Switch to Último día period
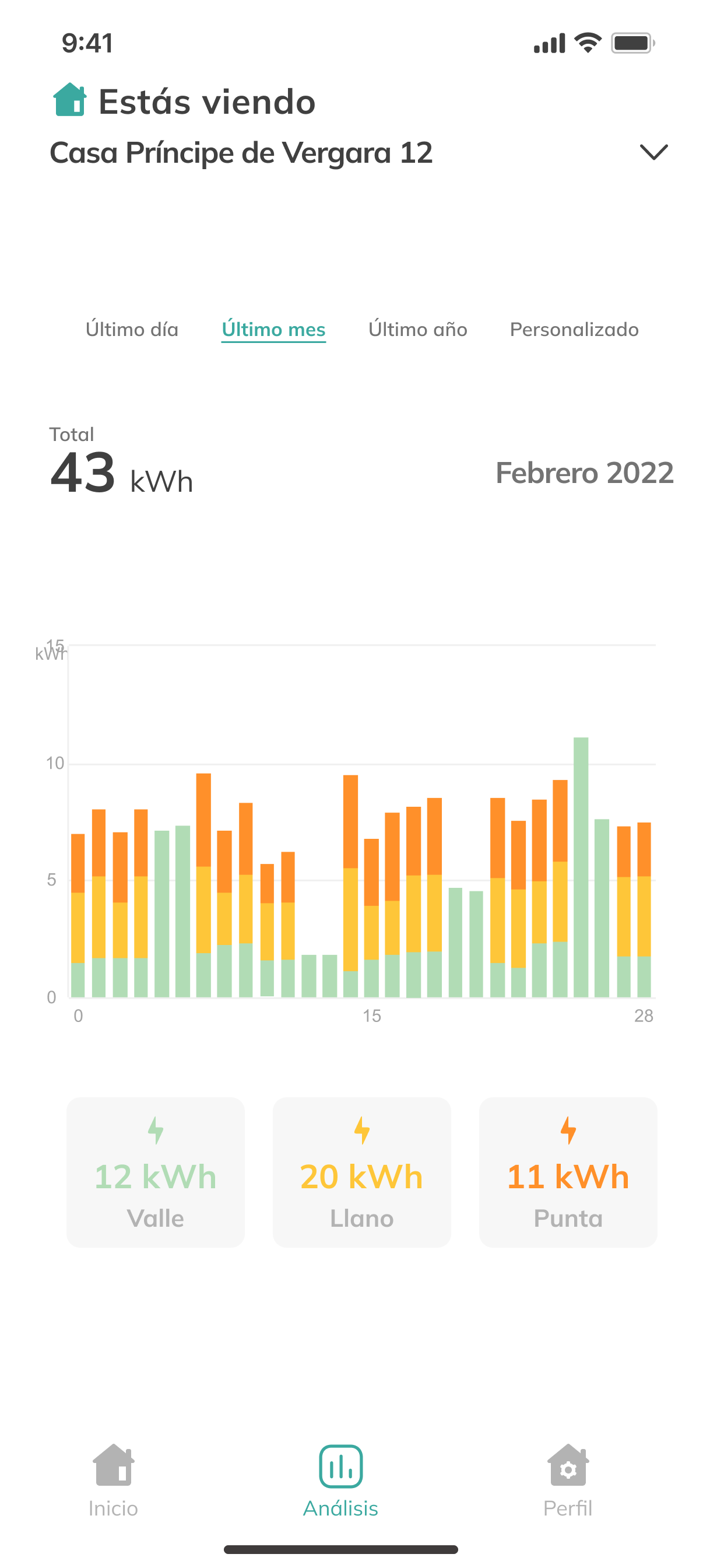Viewport: 724px width, 1568px height. point(132,330)
